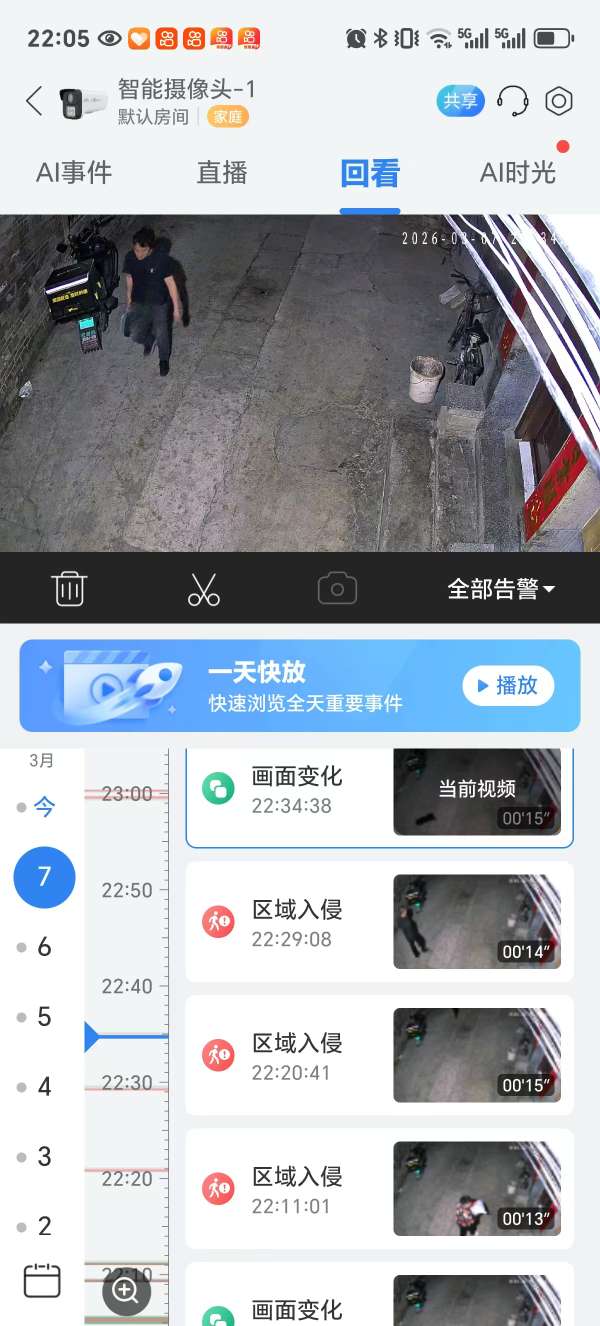Open the 区域入侵 event at 22:11:01
This screenshot has width=600, height=1326.
(380, 1188)
